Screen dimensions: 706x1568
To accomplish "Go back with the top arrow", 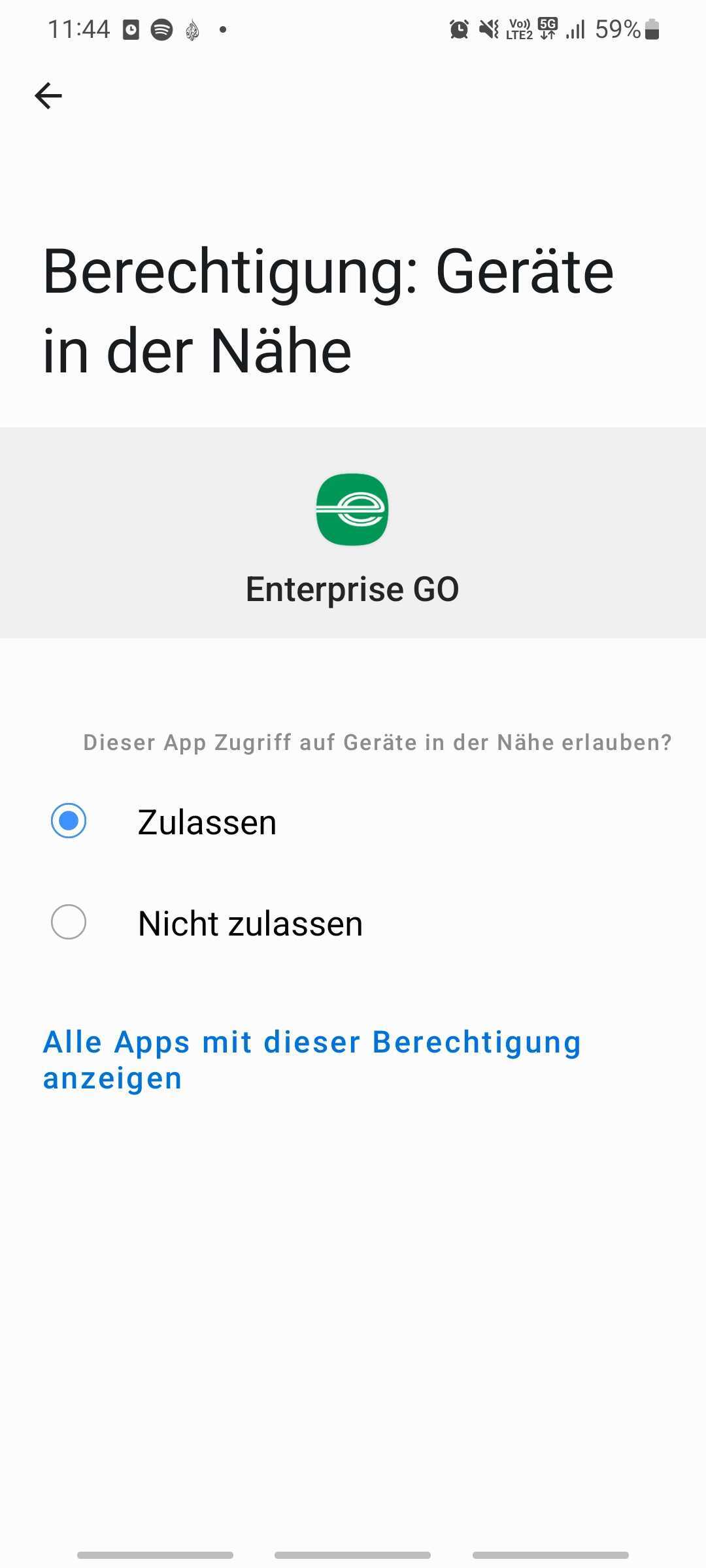I will (x=48, y=96).
